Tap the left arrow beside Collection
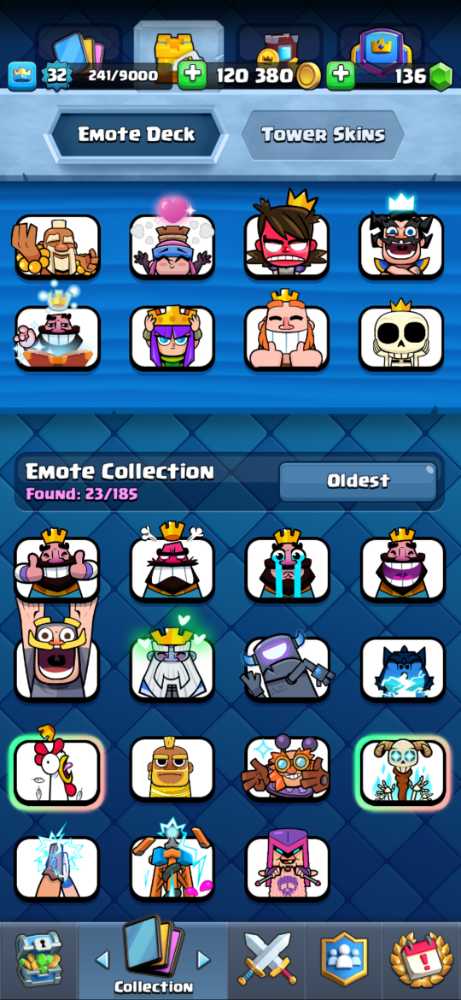 [x=102, y=959]
